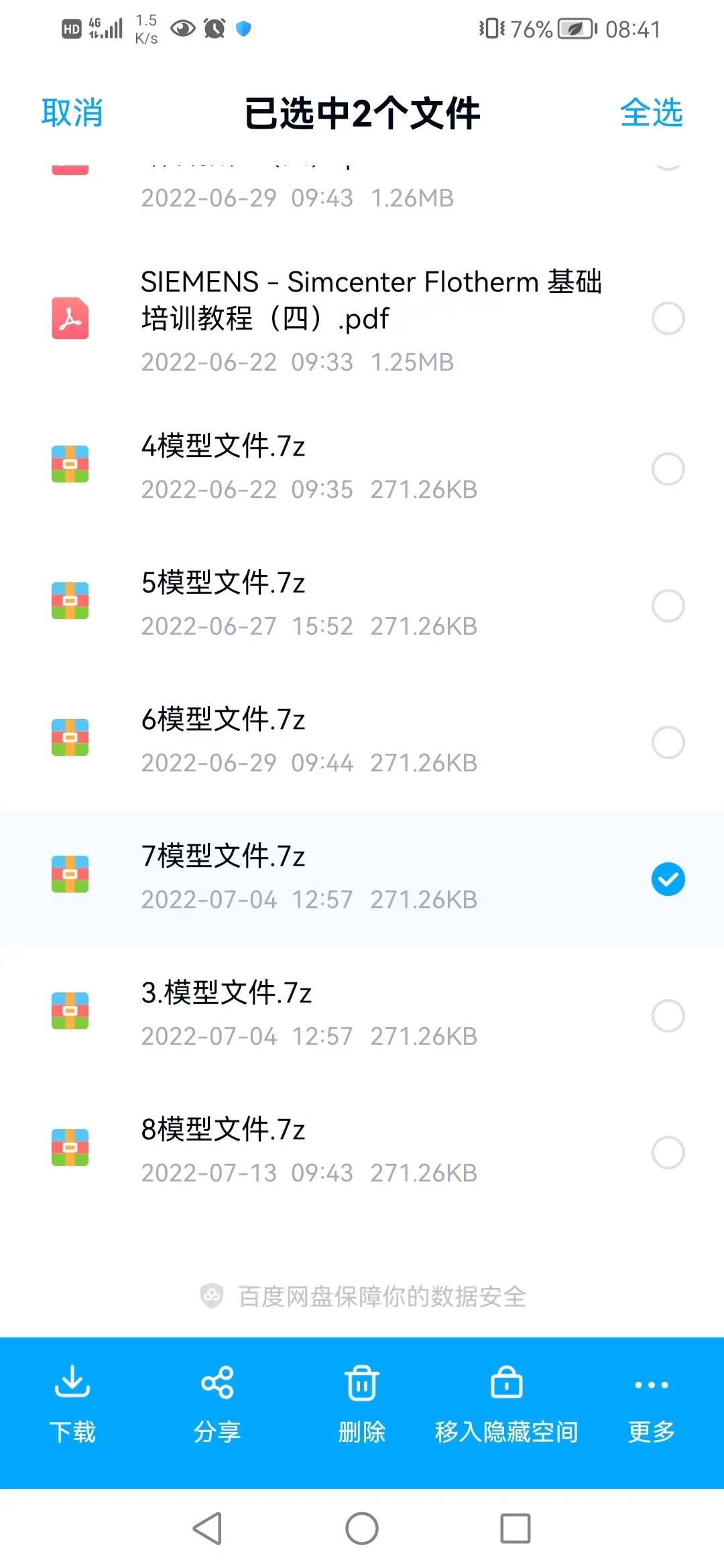
Task: Tap 全选 to select all files
Action: click(651, 113)
